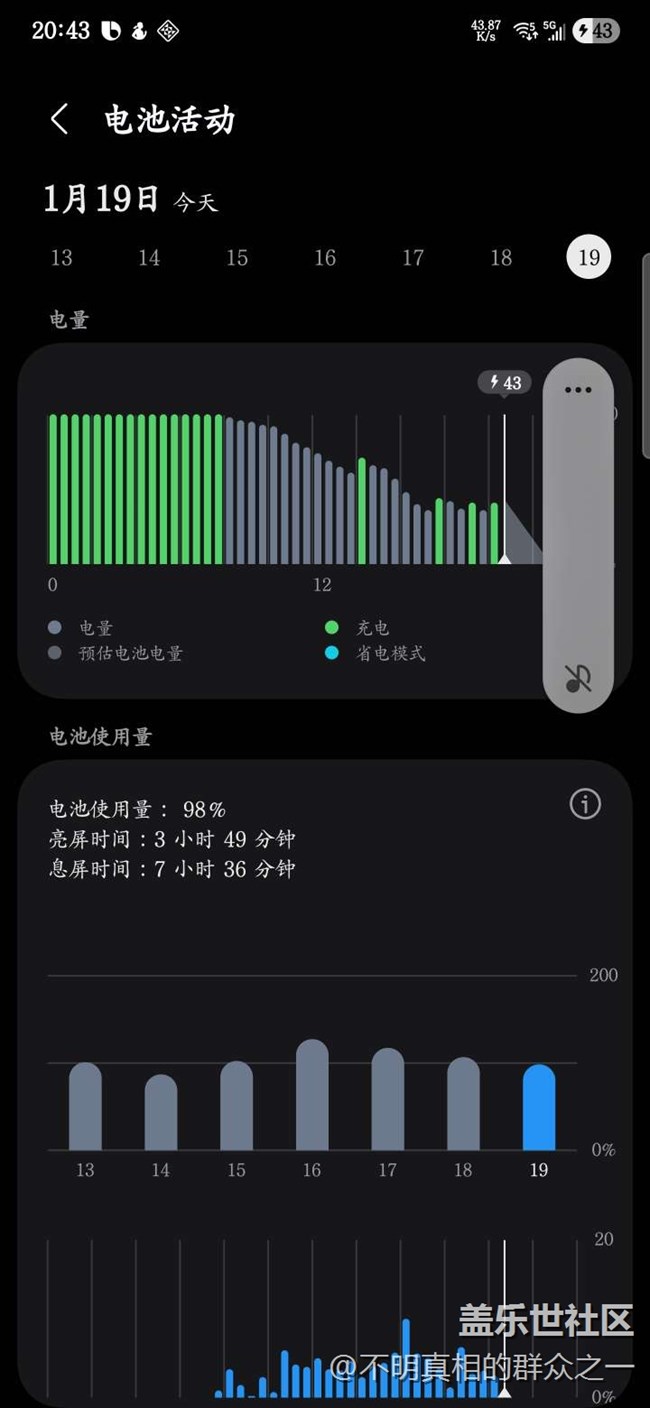Tap the highlighted usage bar for day 19
The image size is (650, 1408).
[539, 1107]
